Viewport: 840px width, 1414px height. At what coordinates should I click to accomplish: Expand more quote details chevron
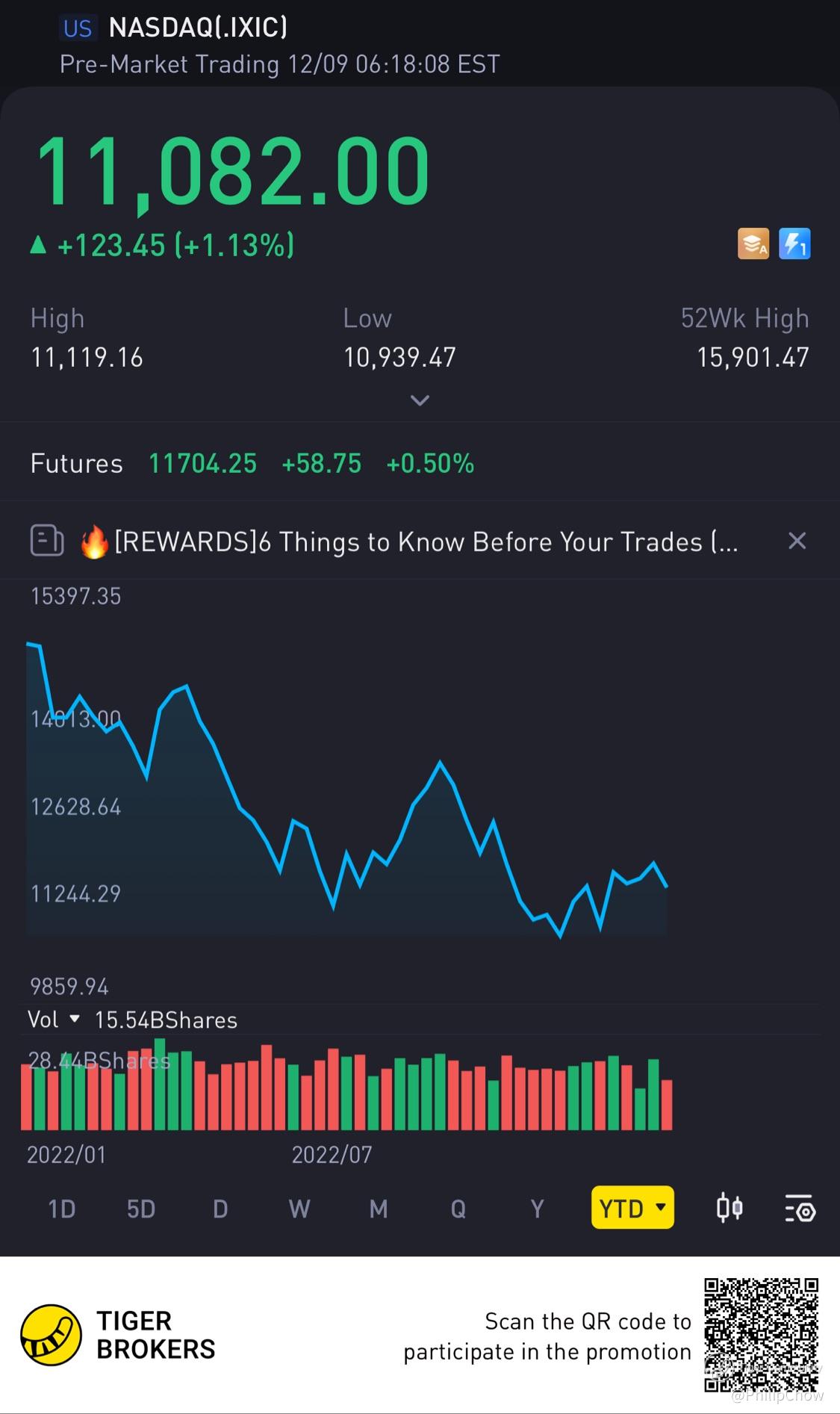click(x=420, y=400)
